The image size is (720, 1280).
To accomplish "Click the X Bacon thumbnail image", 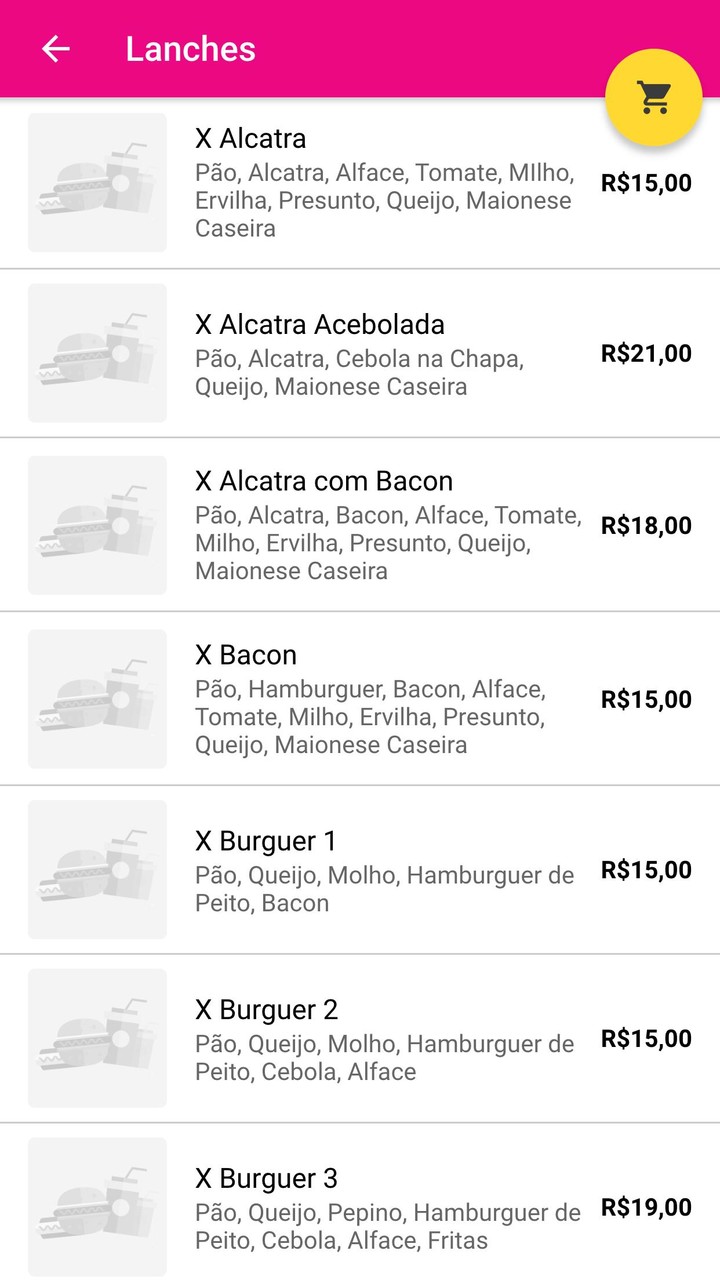I will (x=97, y=698).
